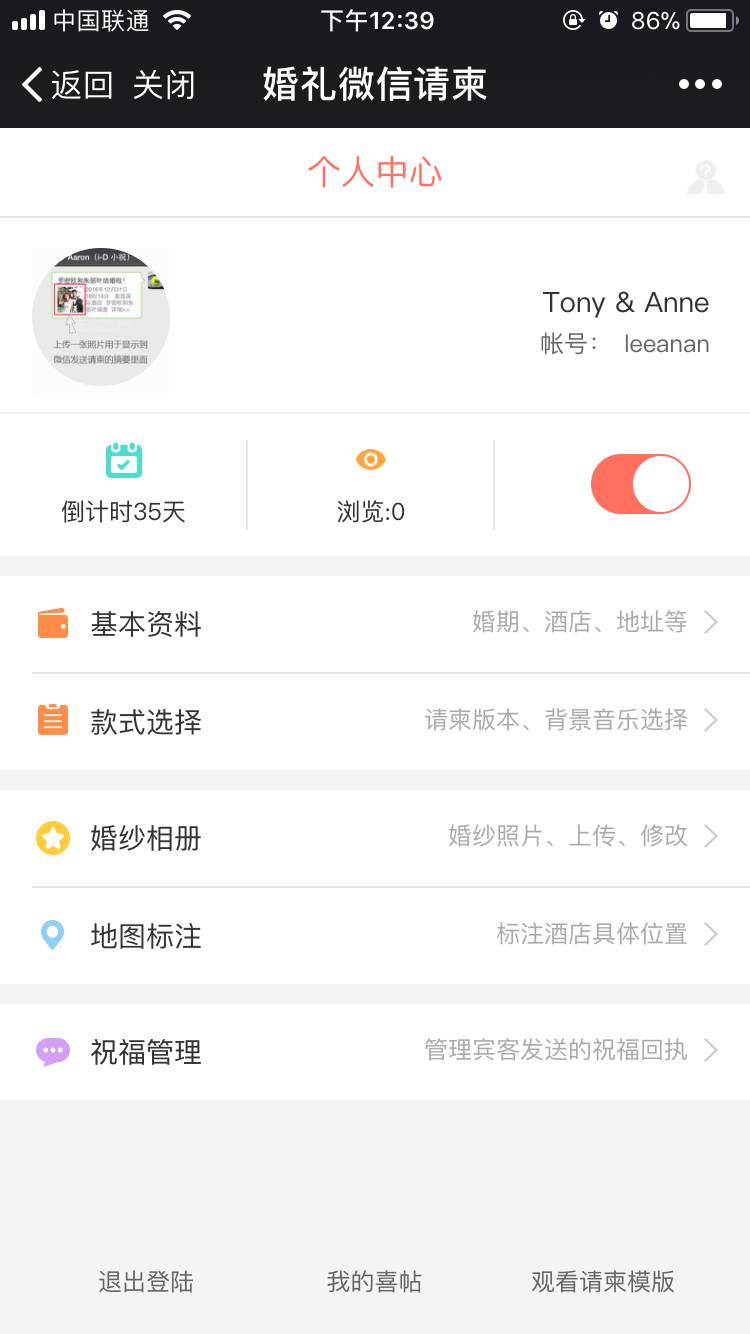Click the person icon at the top right

[x=706, y=178]
